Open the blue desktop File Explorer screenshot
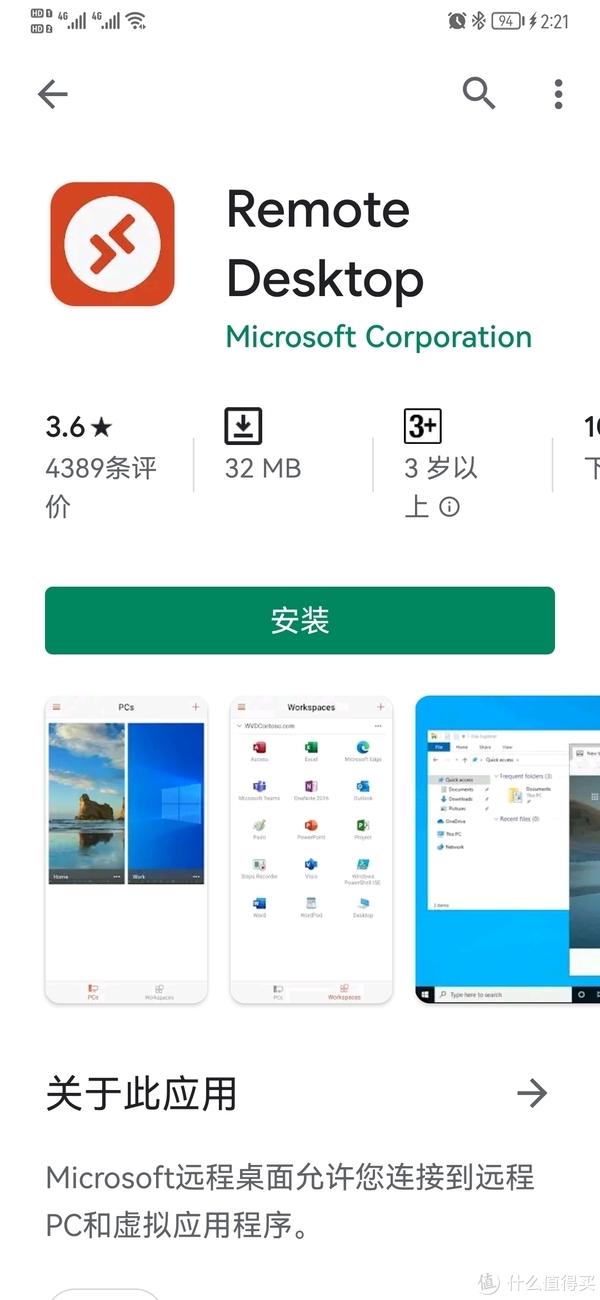The height and width of the screenshot is (1300, 600). click(508, 850)
